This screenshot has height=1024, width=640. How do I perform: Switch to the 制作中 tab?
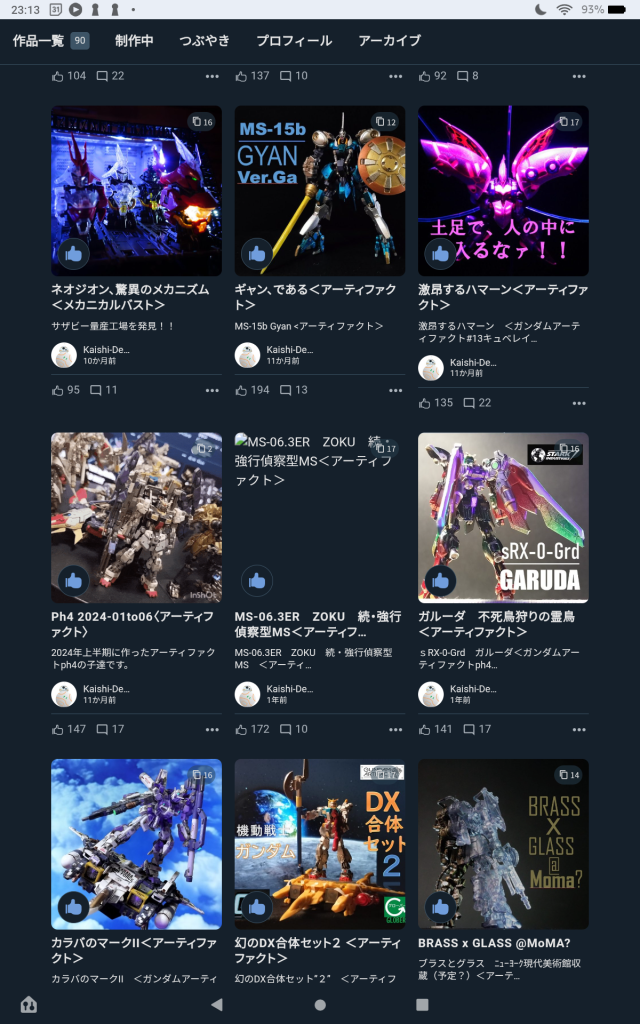tap(134, 40)
